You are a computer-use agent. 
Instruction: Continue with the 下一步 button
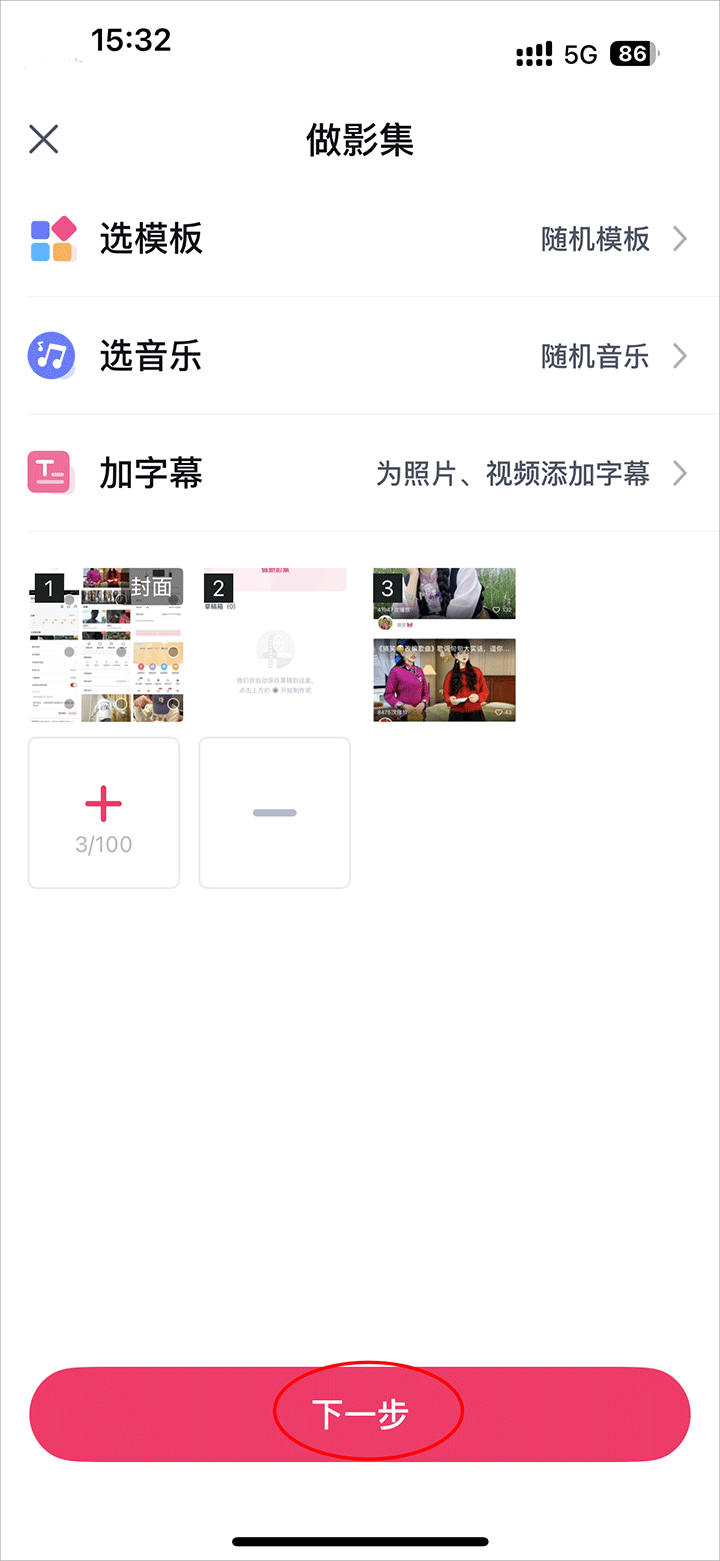pos(360,1414)
